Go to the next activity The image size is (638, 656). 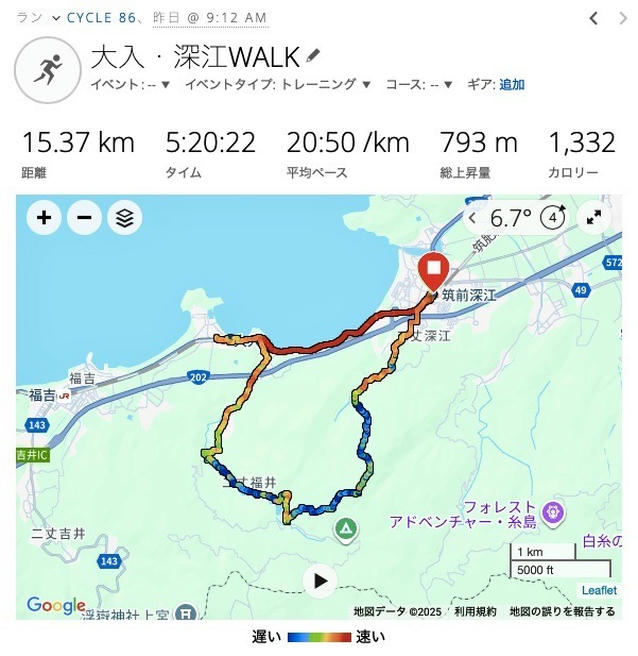click(619, 18)
